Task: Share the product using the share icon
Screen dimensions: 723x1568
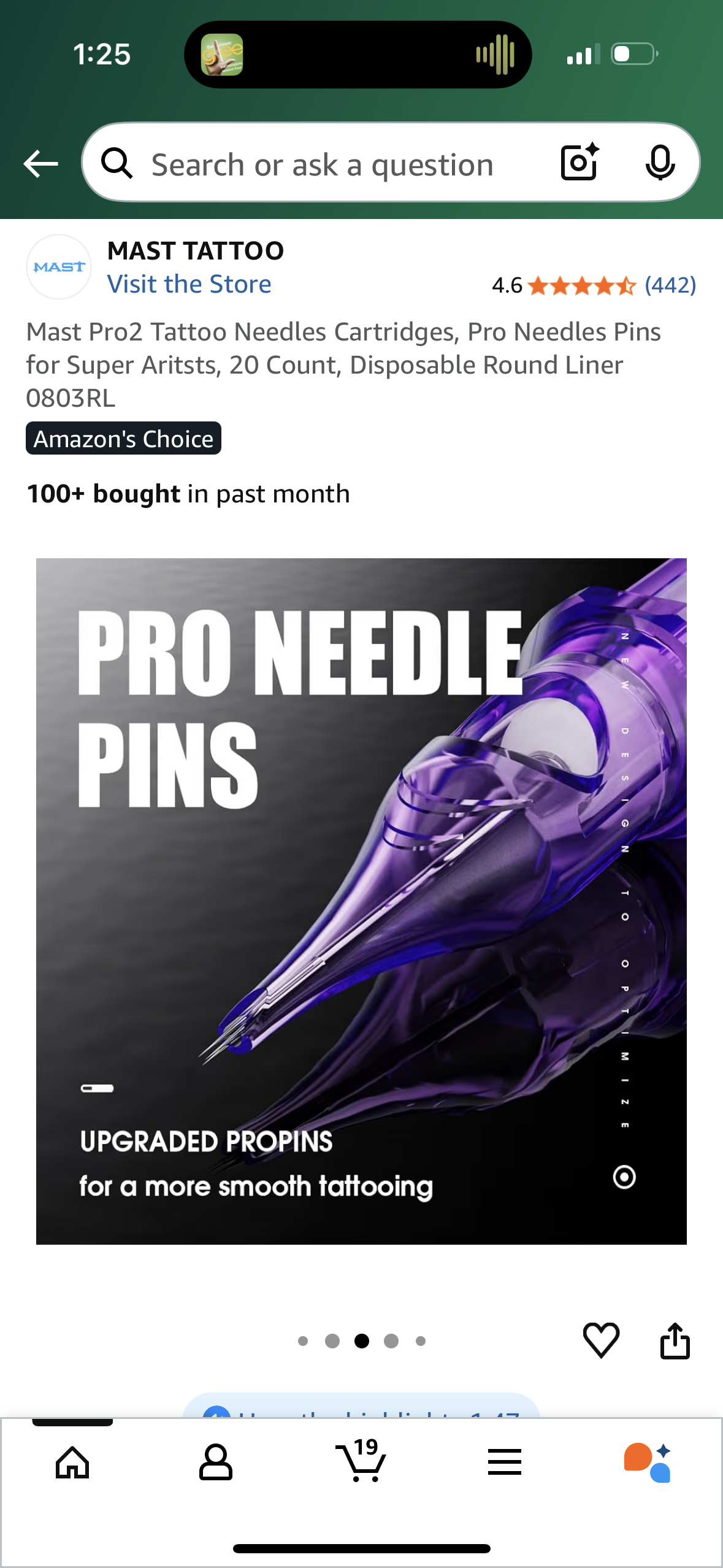Action: click(x=675, y=1341)
